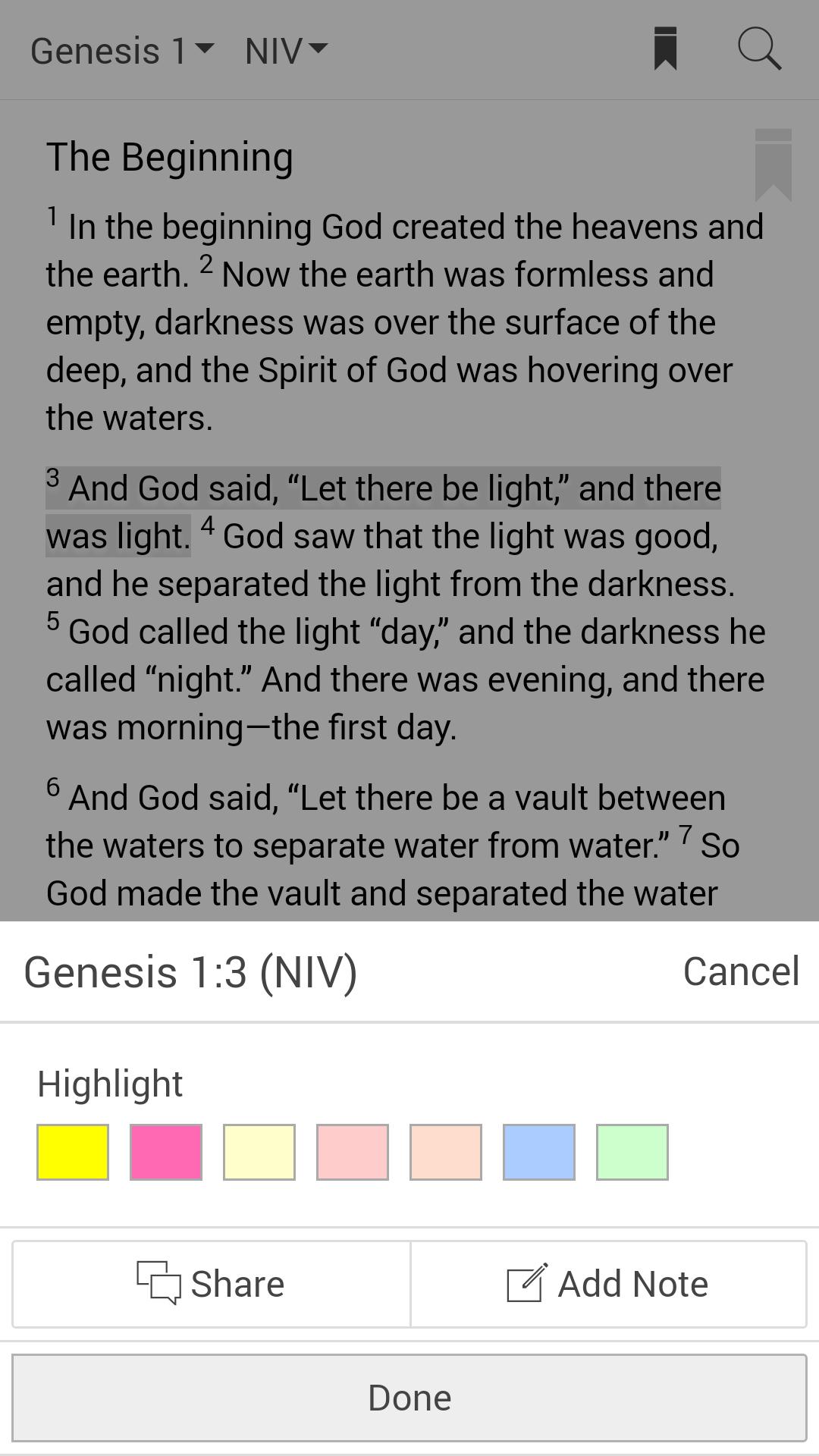This screenshot has width=819, height=1456.
Task: Apply the peach highlight color
Action: [x=446, y=1152]
